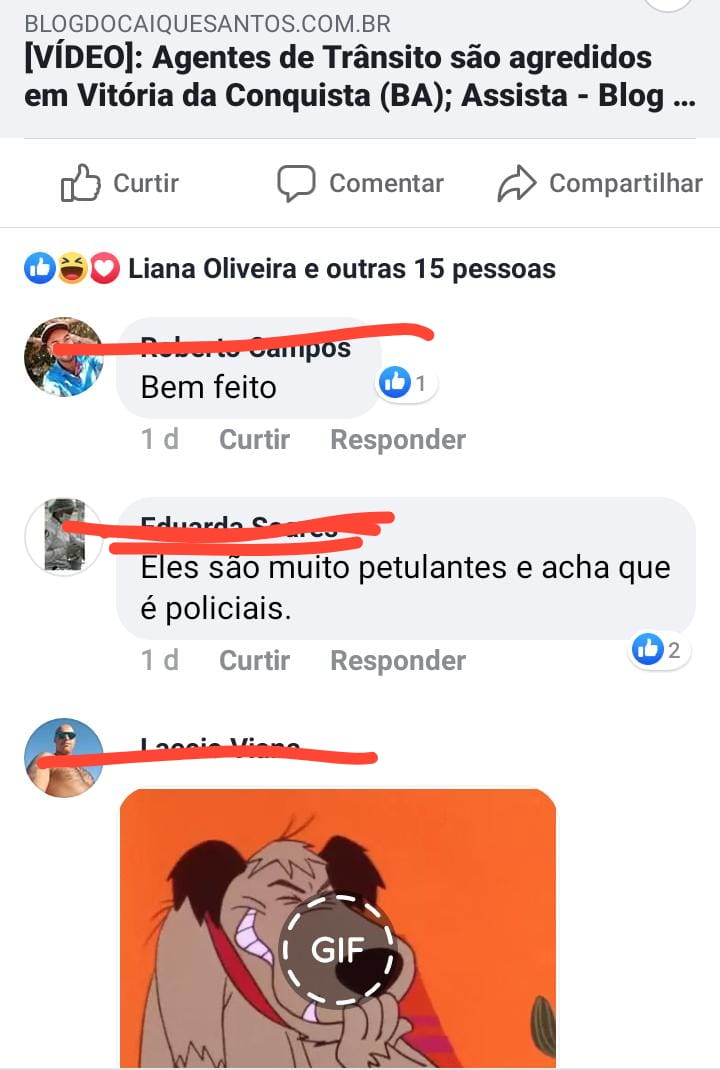Like the 'Bem feito' comment
720x1070 pixels.
click(254, 440)
